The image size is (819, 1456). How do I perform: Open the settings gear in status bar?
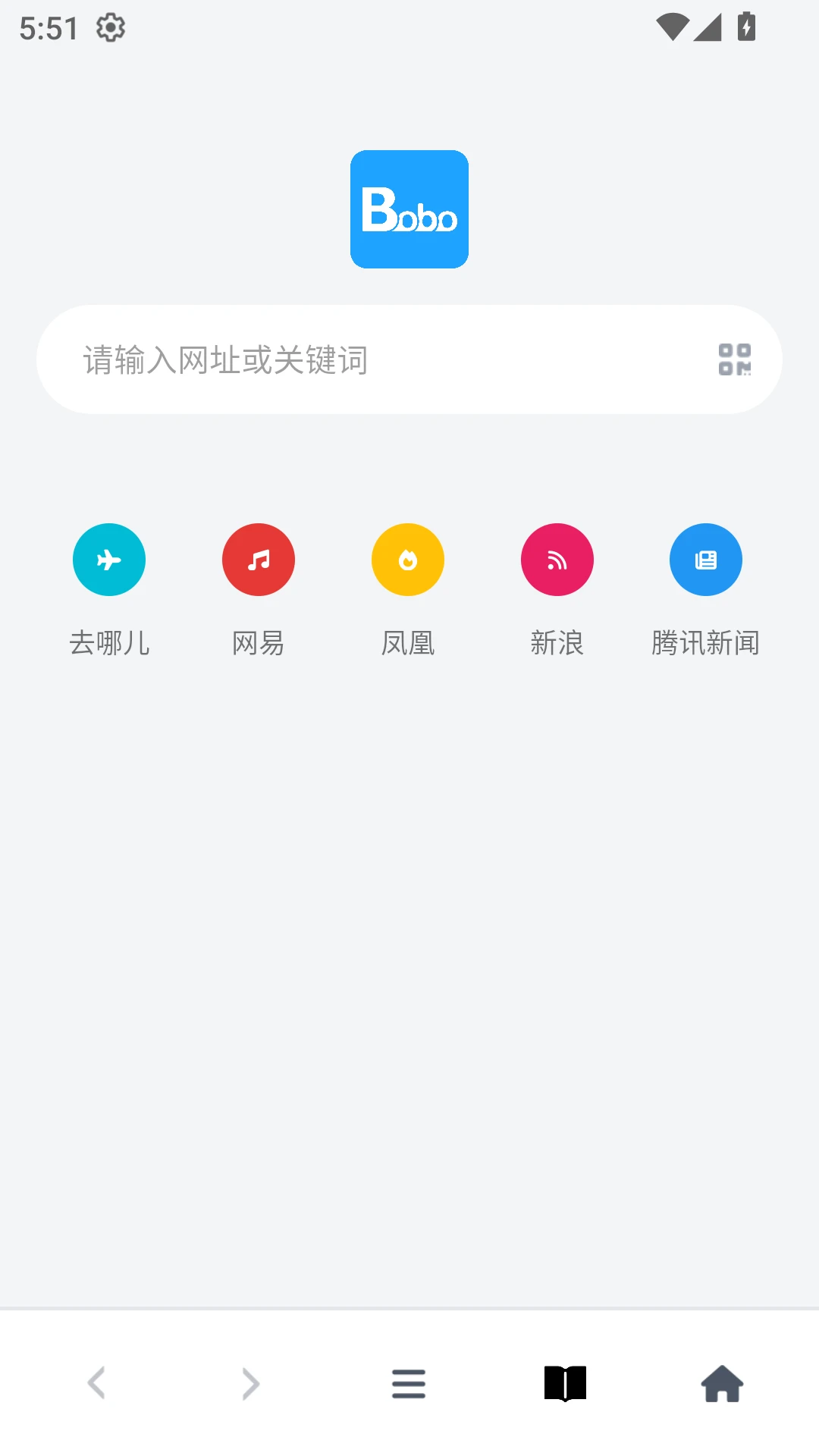(110, 28)
